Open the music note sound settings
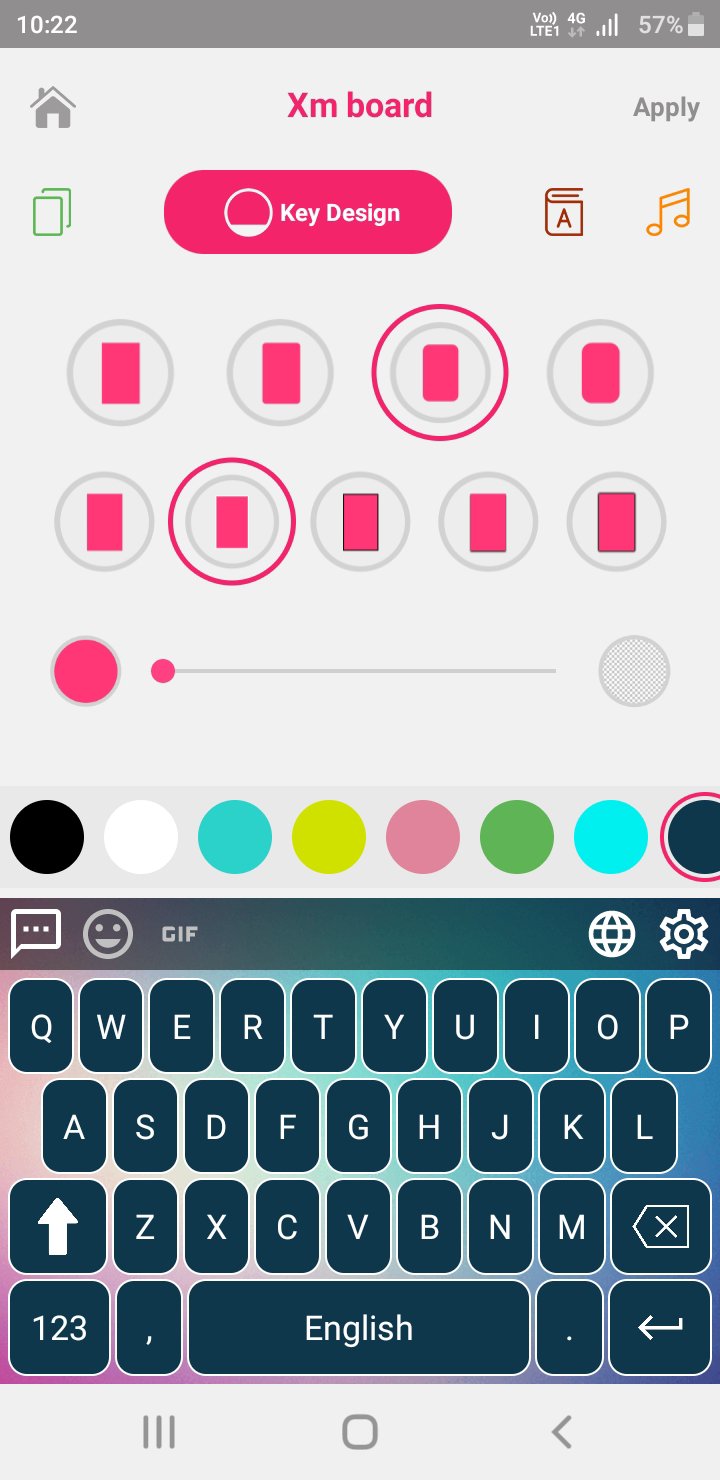The width and height of the screenshot is (720, 1480). tap(668, 212)
